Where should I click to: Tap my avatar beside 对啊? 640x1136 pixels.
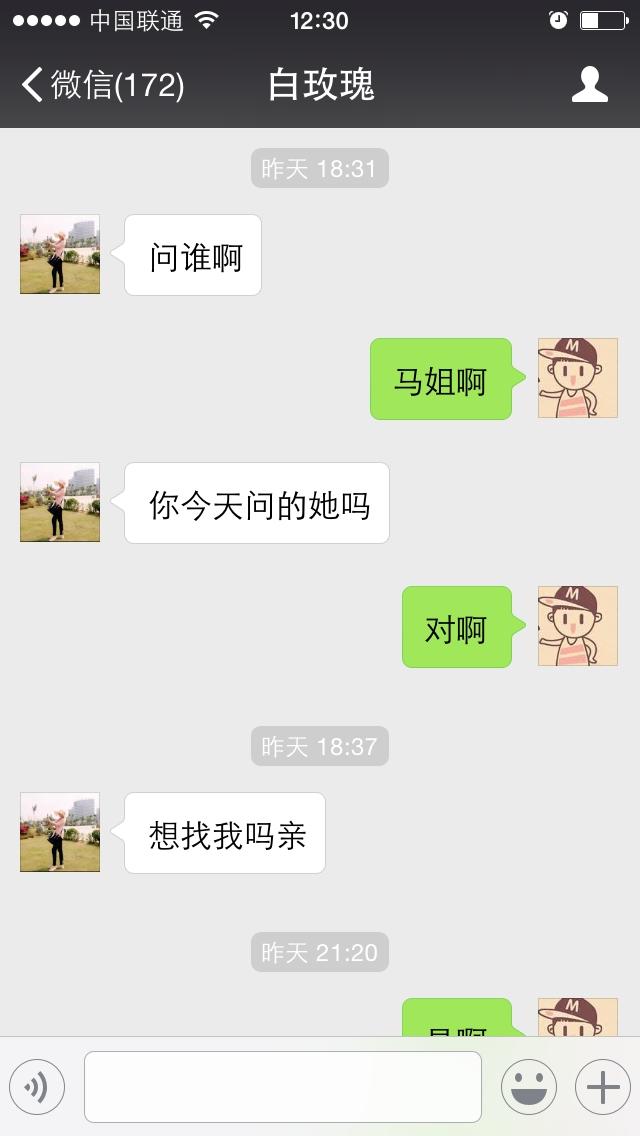(x=577, y=626)
